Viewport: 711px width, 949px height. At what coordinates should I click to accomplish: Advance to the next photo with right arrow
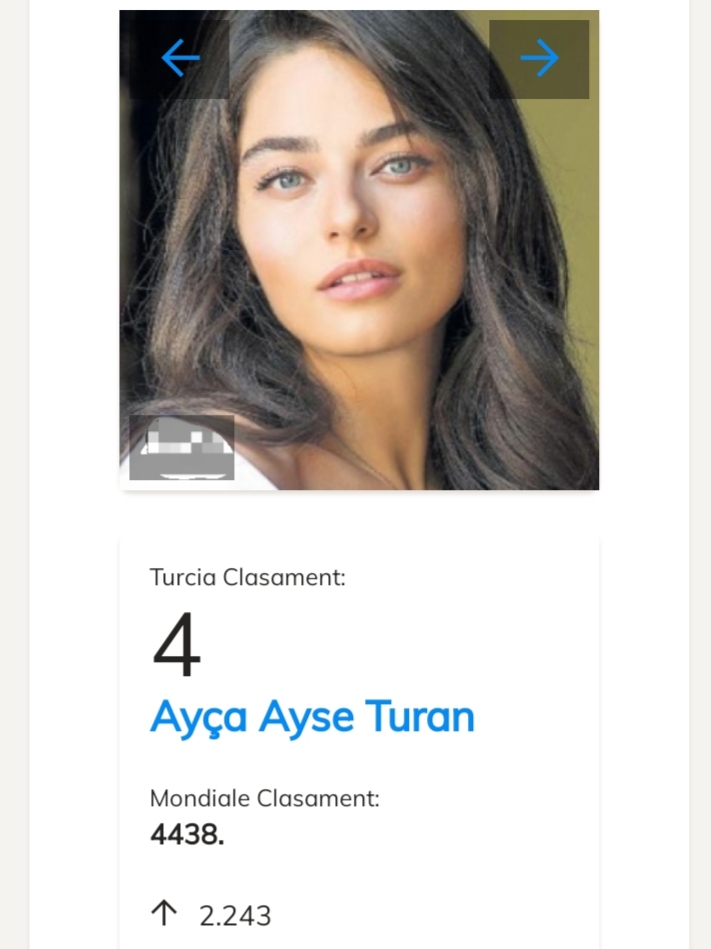pos(539,58)
